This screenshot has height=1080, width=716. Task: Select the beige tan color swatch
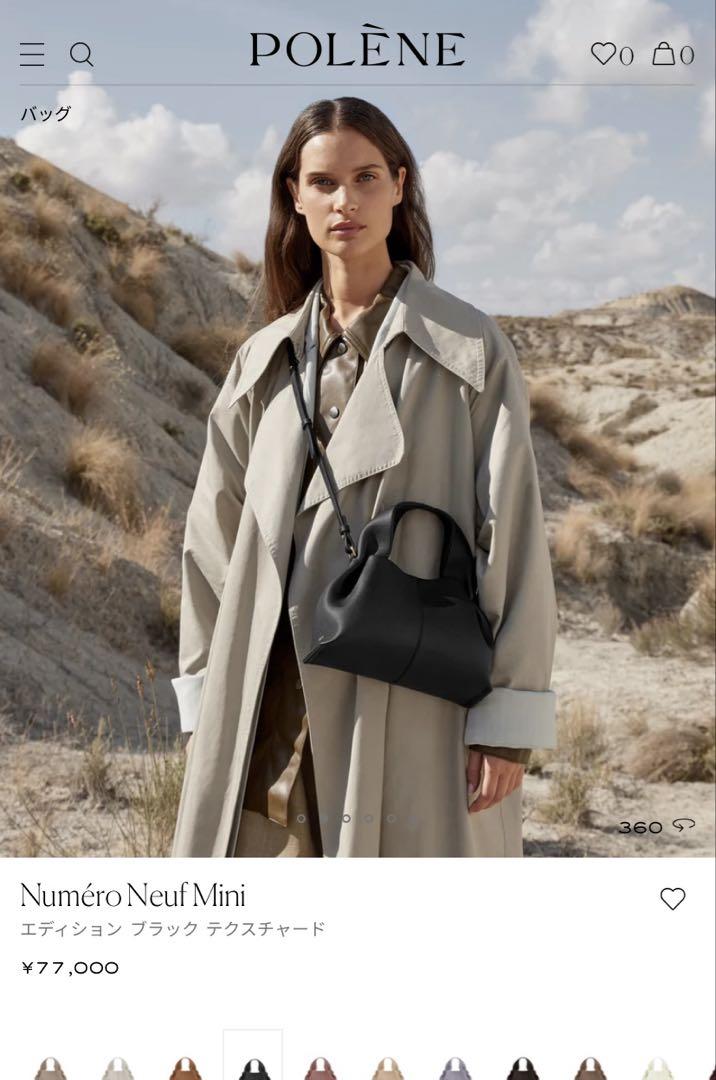pyautogui.click(x=388, y=1068)
